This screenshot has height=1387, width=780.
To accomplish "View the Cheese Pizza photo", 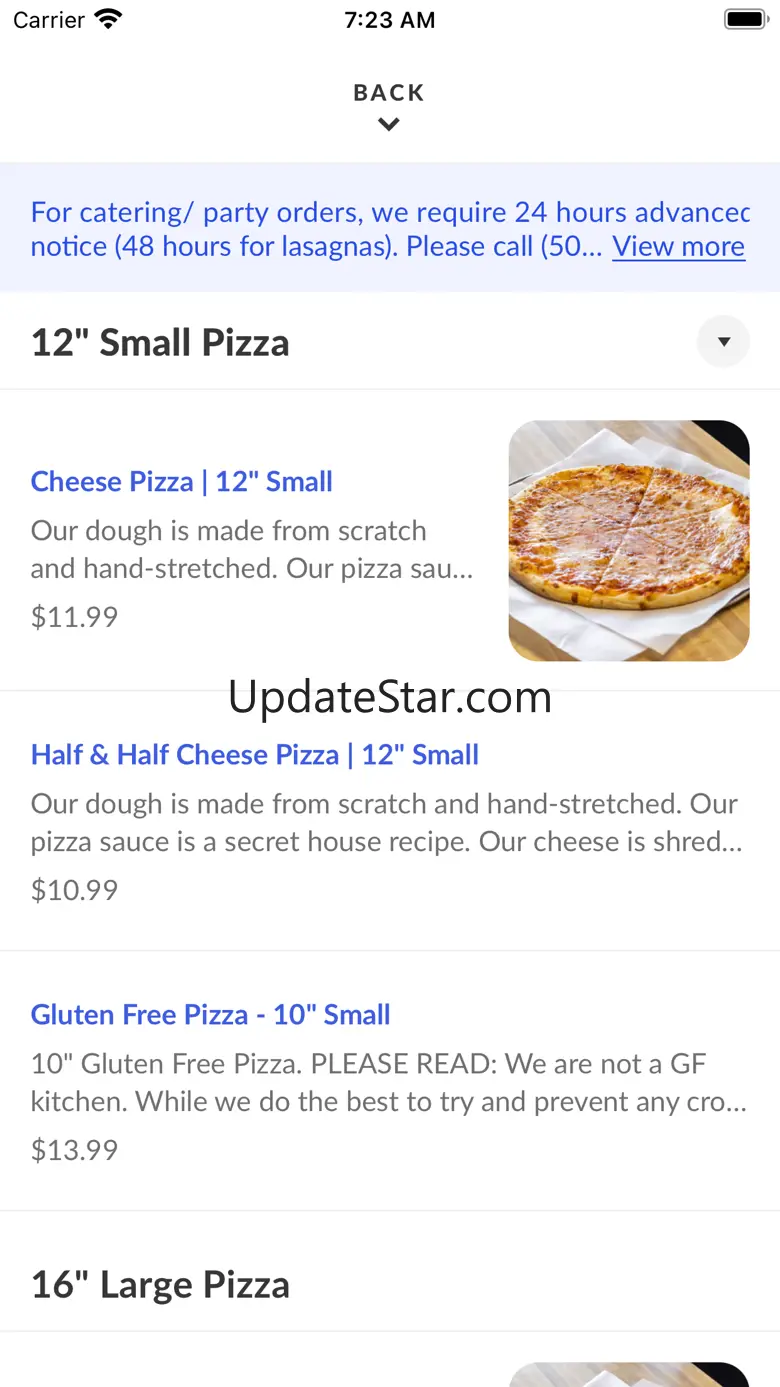I will [629, 540].
